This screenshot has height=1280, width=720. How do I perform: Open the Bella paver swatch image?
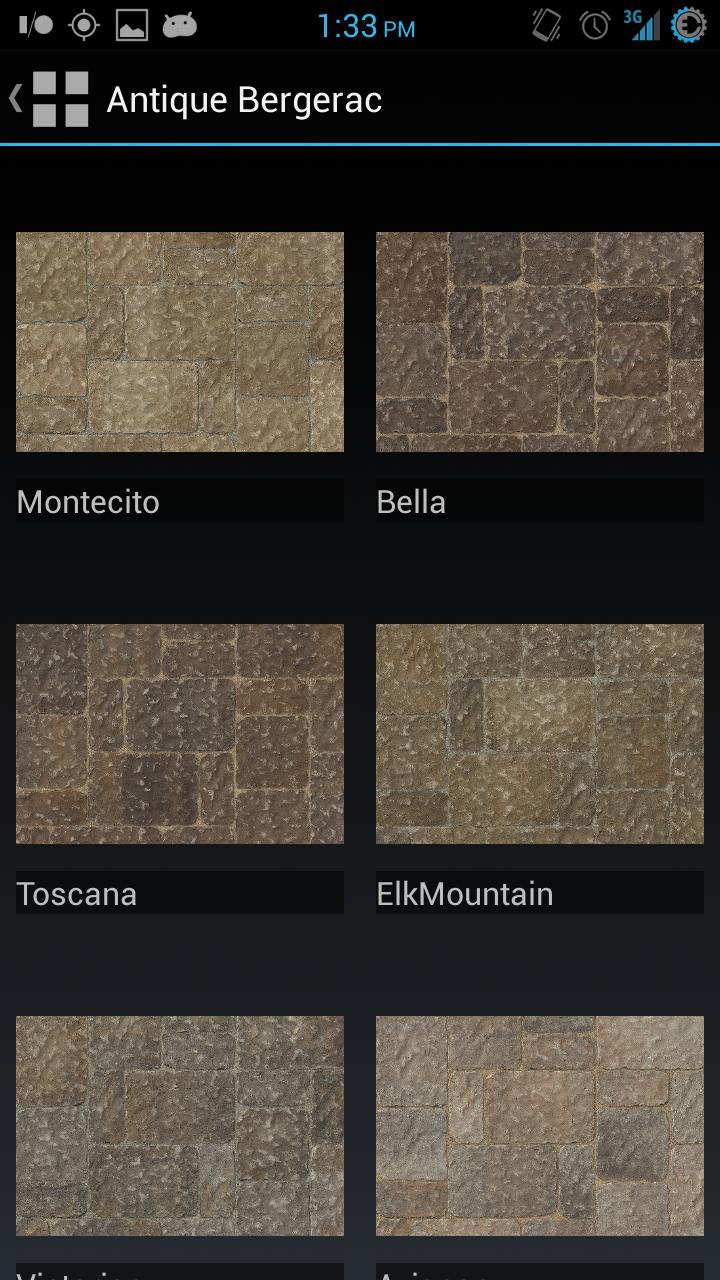tap(540, 342)
